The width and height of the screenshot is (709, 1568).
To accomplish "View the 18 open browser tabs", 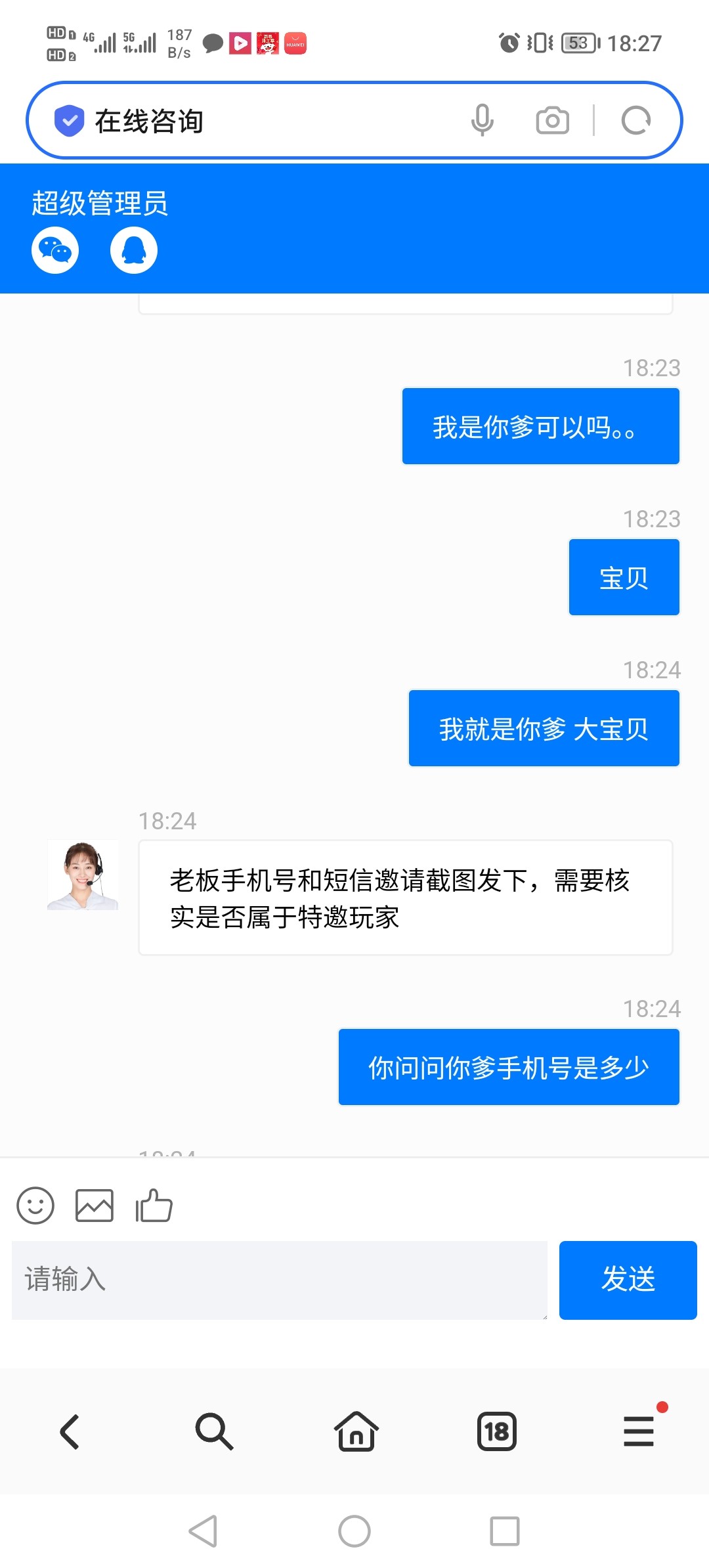I will pyautogui.click(x=497, y=1431).
